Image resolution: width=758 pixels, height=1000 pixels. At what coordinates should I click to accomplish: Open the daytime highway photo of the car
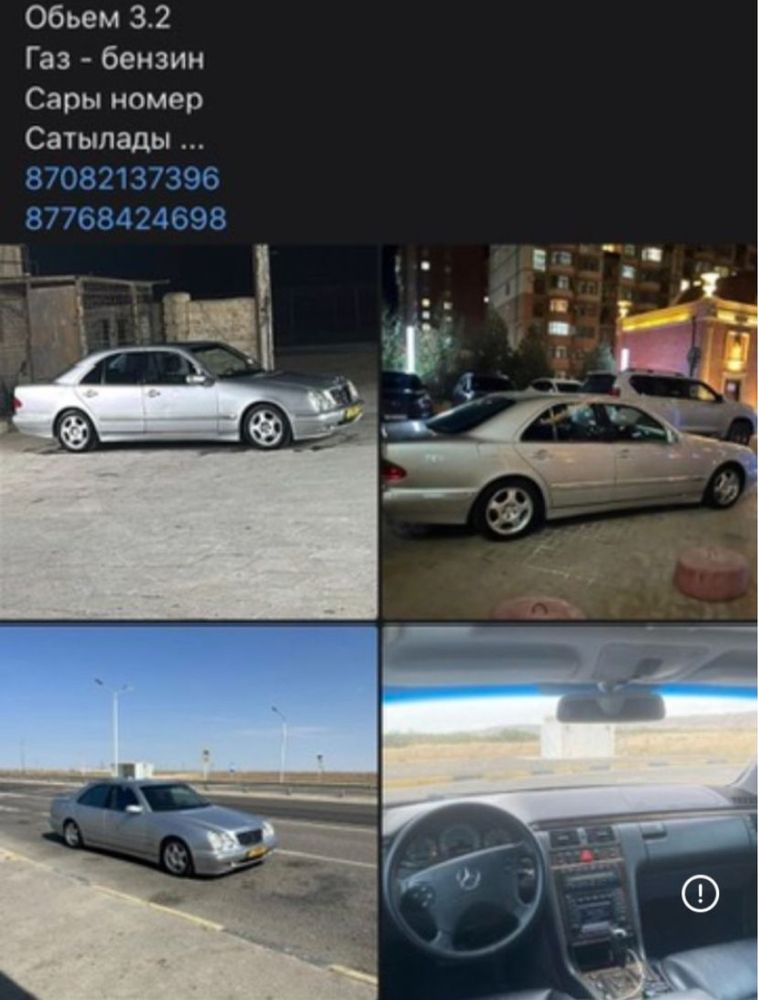(188, 811)
